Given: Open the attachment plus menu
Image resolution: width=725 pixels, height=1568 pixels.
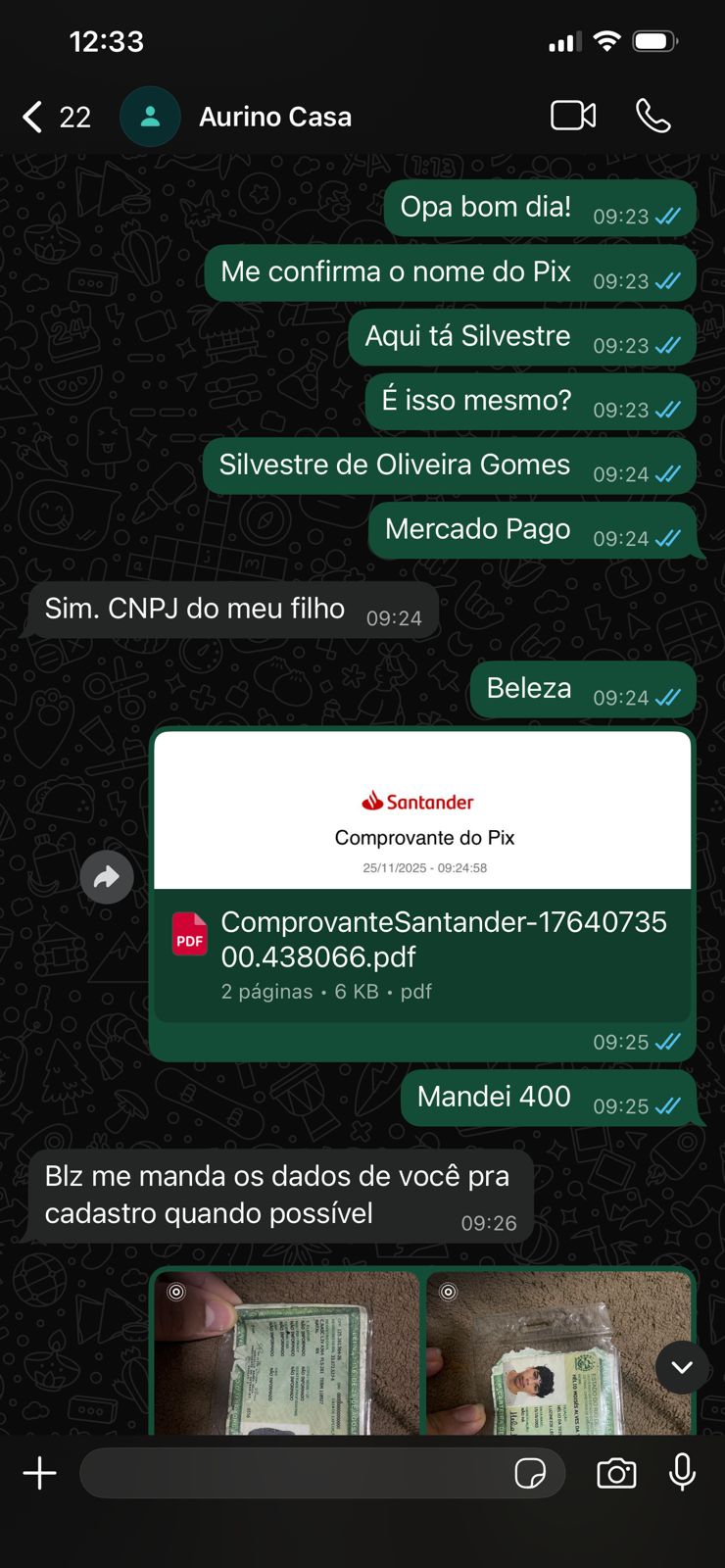Looking at the screenshot, I should point(40,1473).
